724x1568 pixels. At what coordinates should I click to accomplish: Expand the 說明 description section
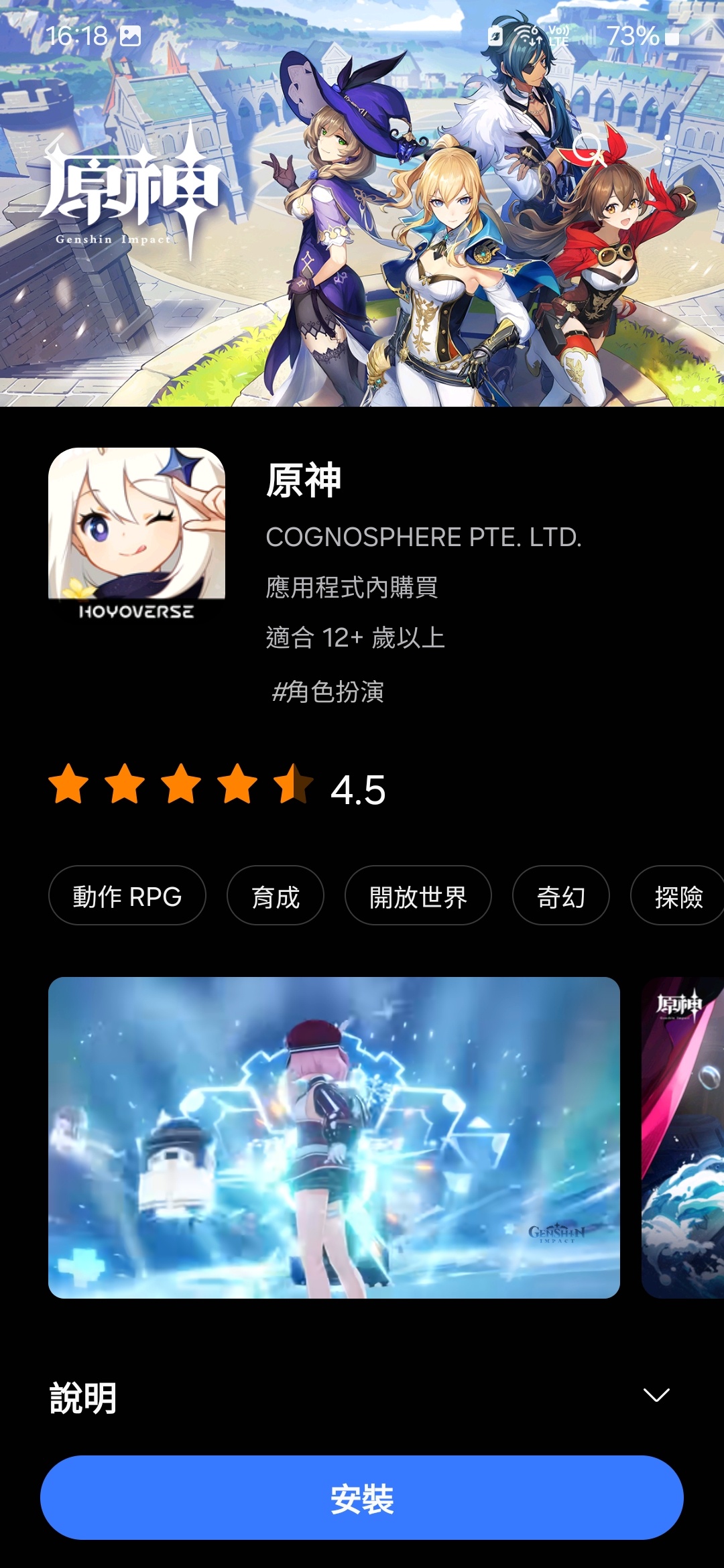coord(656,1394)
